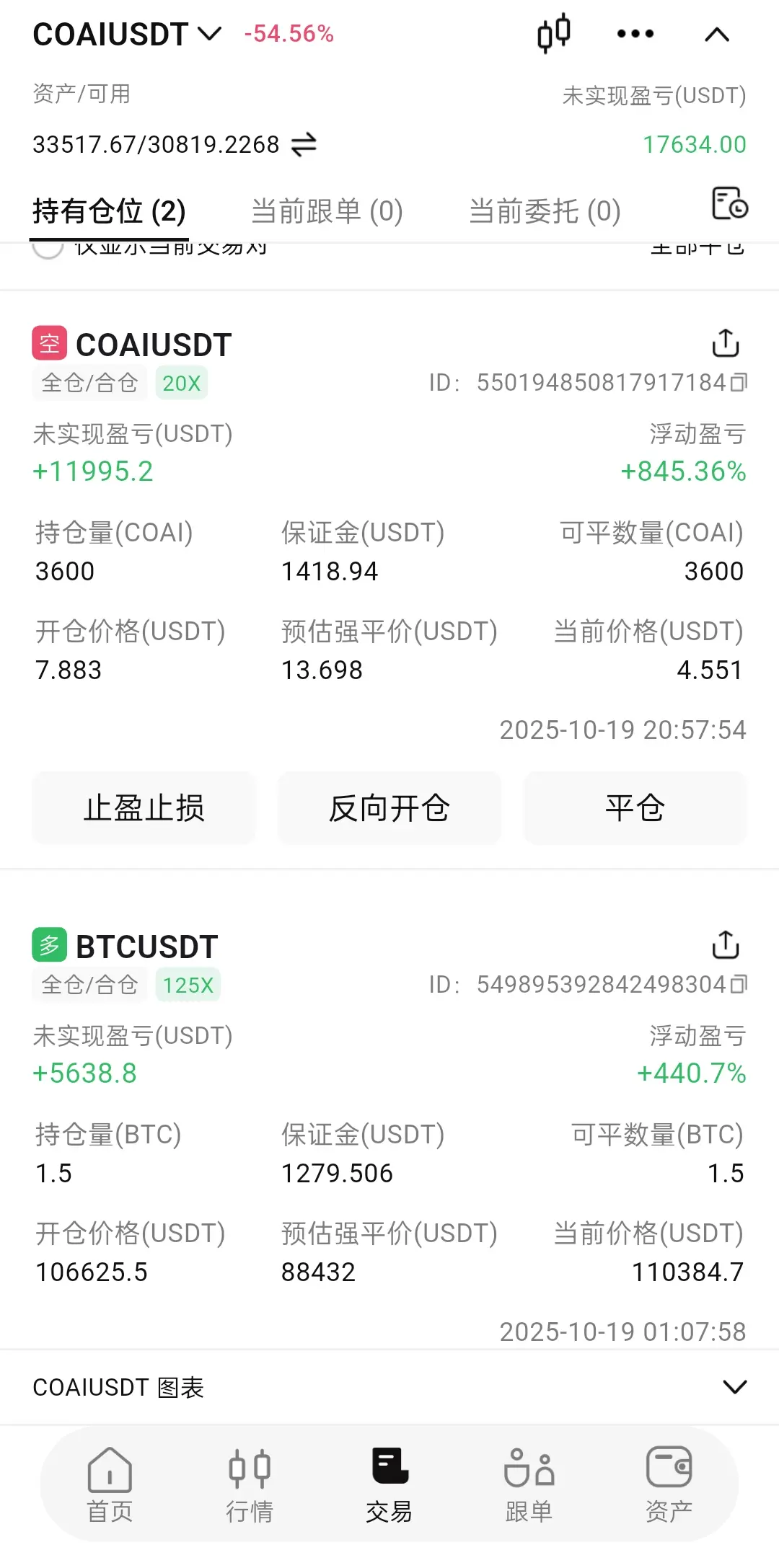The height and width of the screenshot is (1568, 779).
Task: Open the 资产 tab
Action: [669, 1485]
